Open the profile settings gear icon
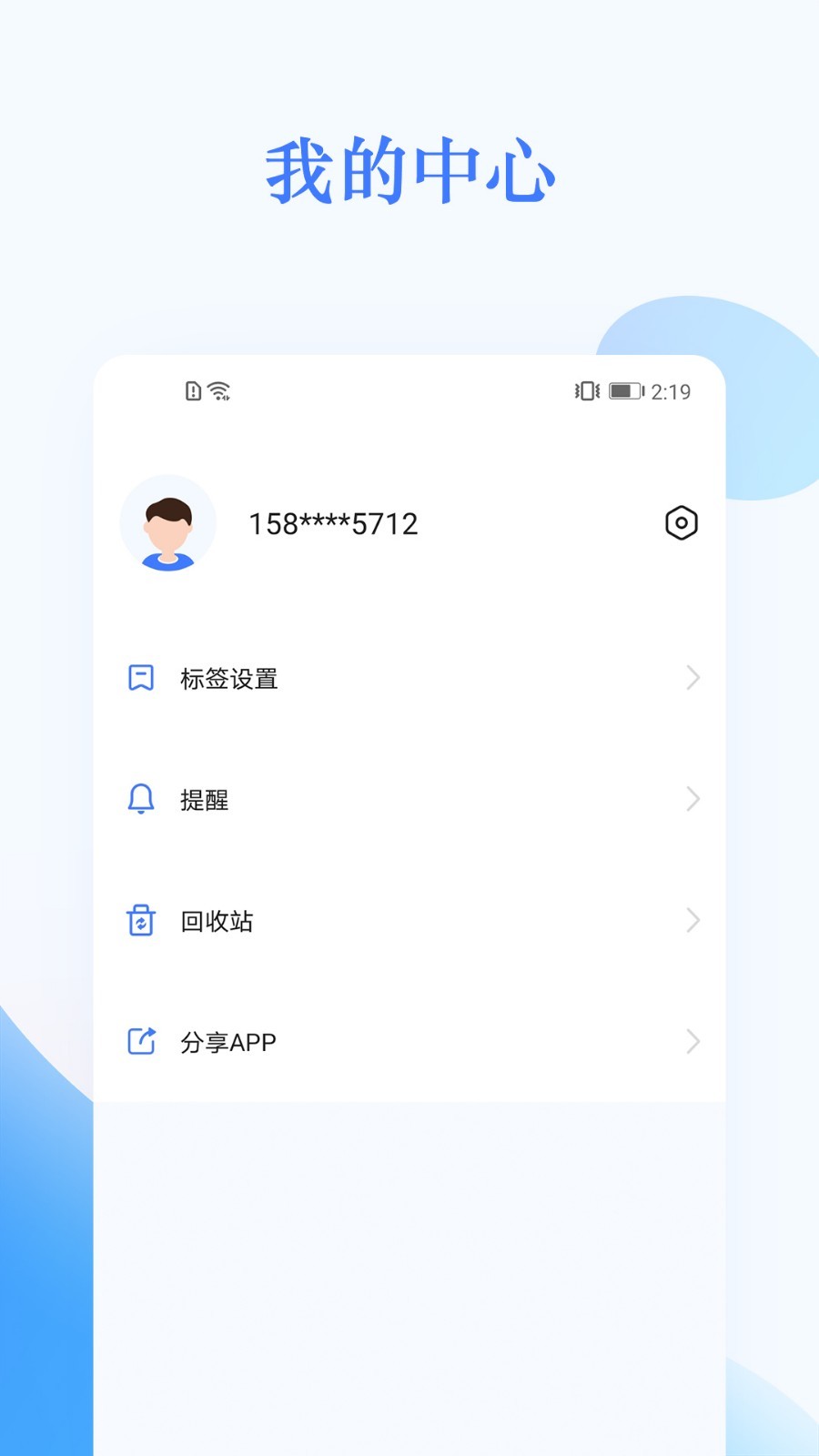819x1456 pixels. [681, 523]
